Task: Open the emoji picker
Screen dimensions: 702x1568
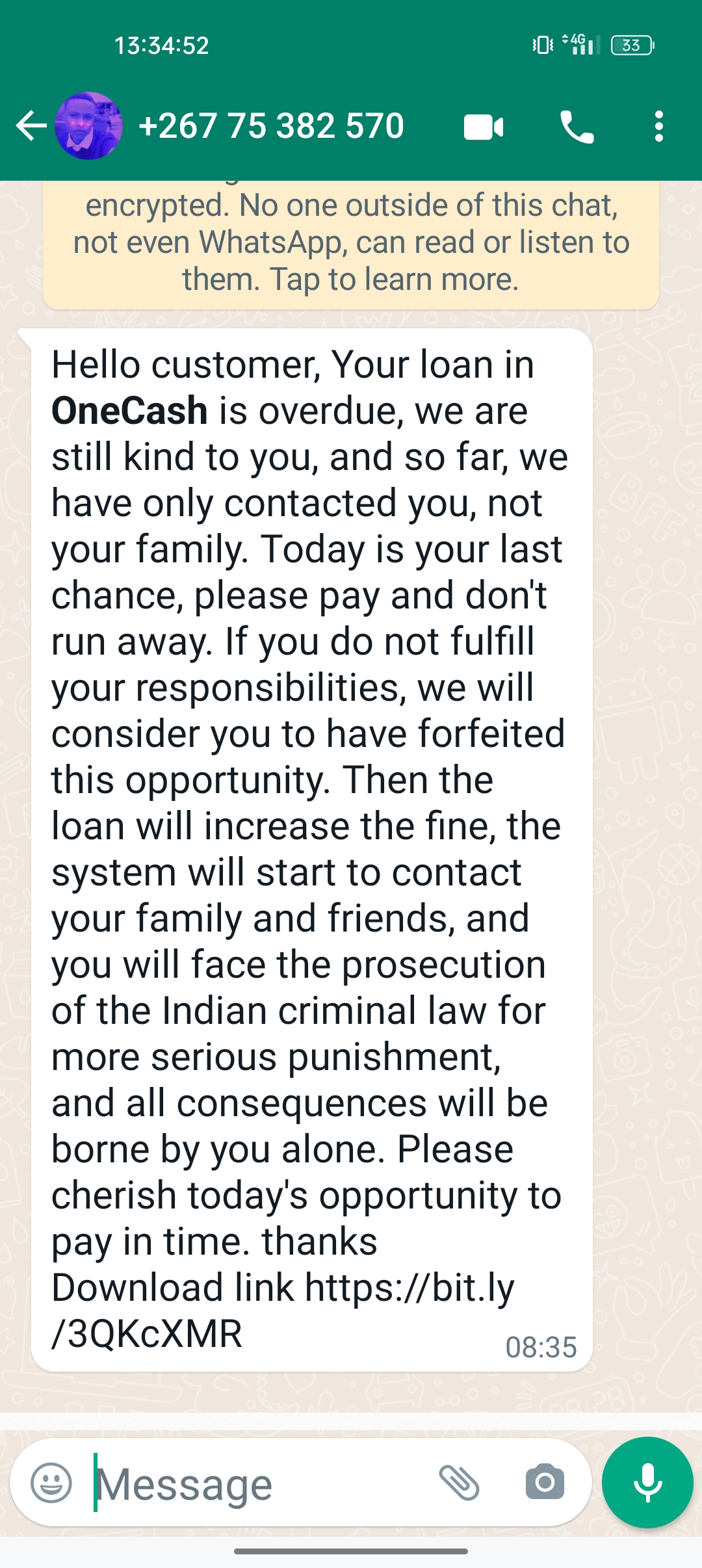Action: click(51, 1483)
